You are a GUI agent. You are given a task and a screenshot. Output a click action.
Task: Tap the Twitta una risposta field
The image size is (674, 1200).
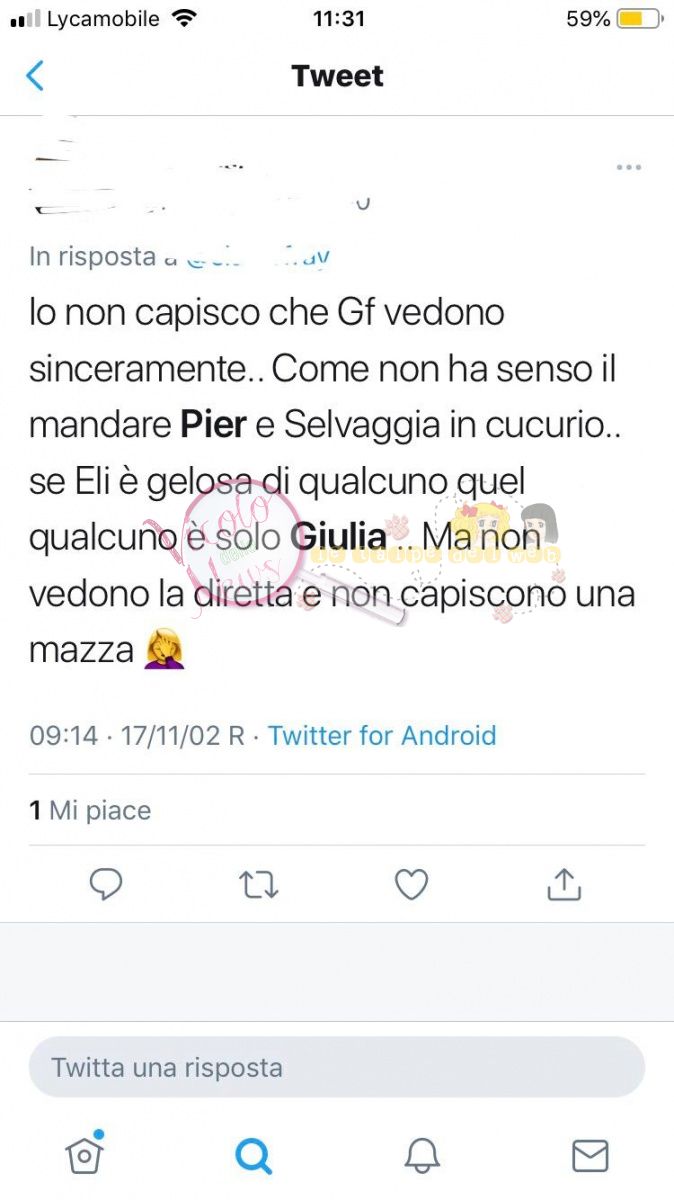337,1067
